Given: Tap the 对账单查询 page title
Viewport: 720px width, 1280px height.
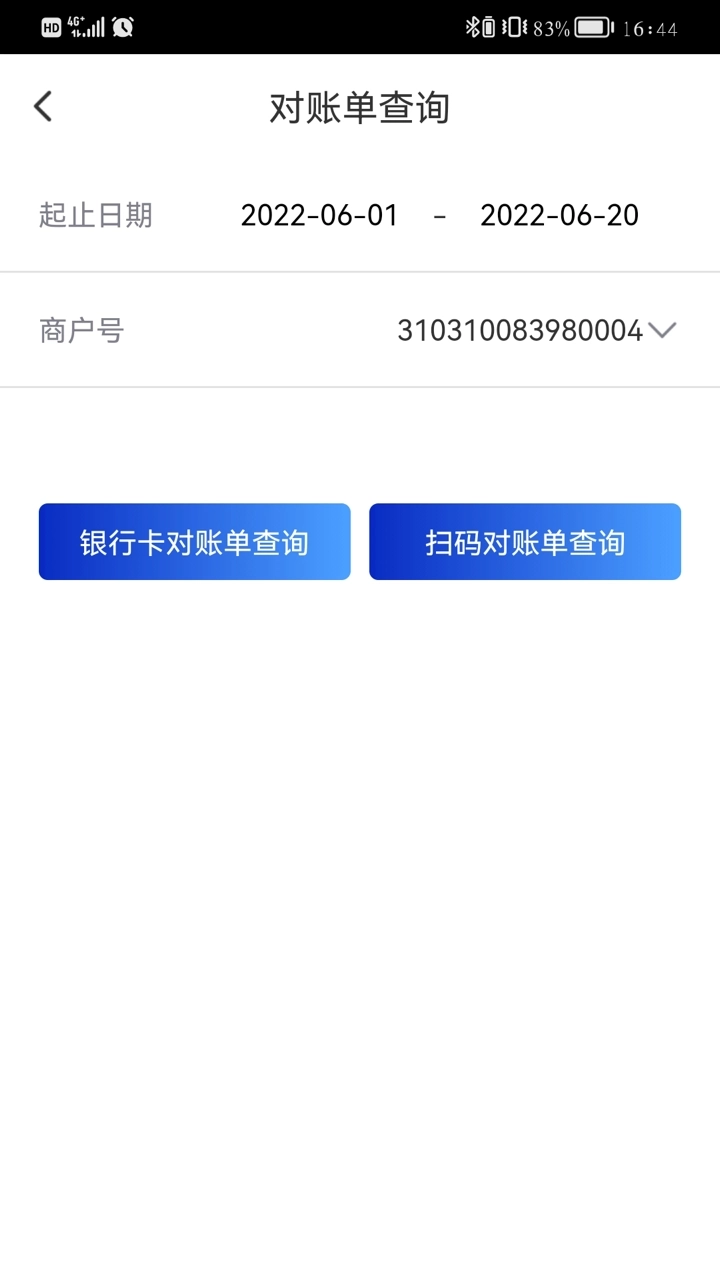Looking at the screenshot, I should 360,107.
